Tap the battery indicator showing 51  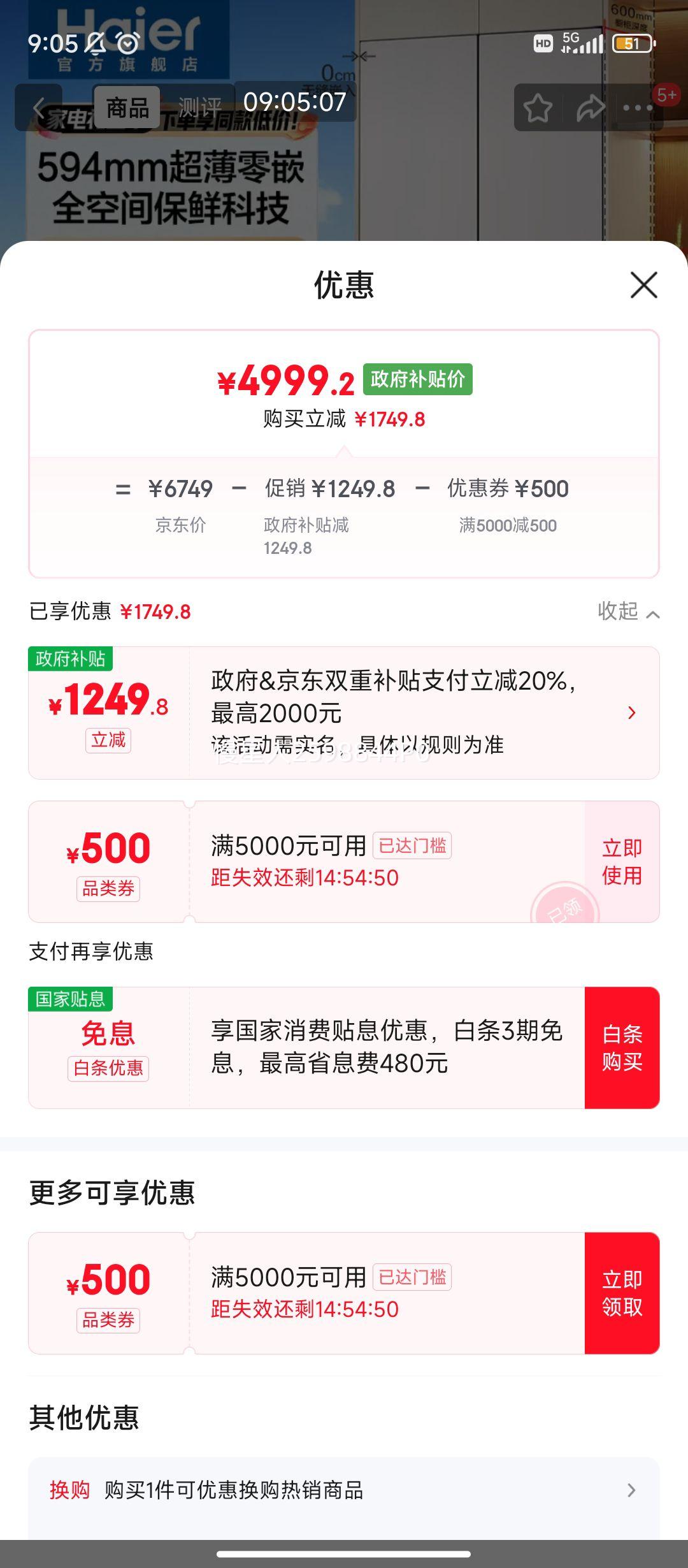point(631,43)
